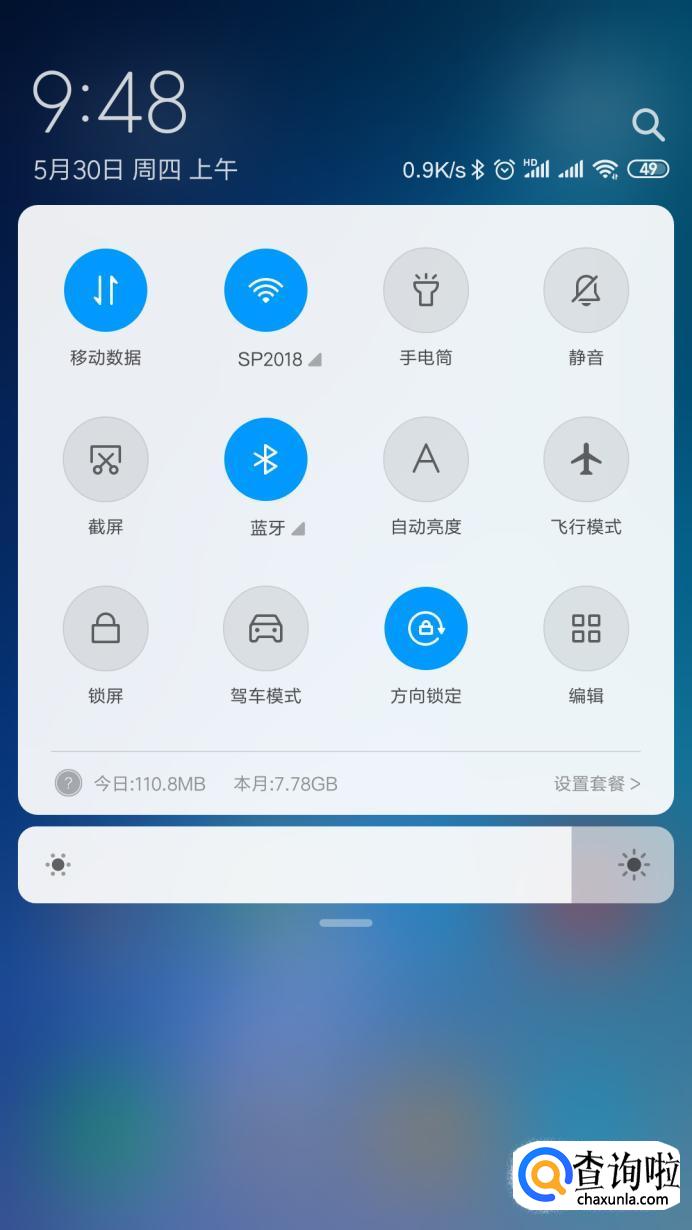This screenshot has width=692, height=1230.
Task: Lock the screen with 锁屏
Action: click(106, 629)
